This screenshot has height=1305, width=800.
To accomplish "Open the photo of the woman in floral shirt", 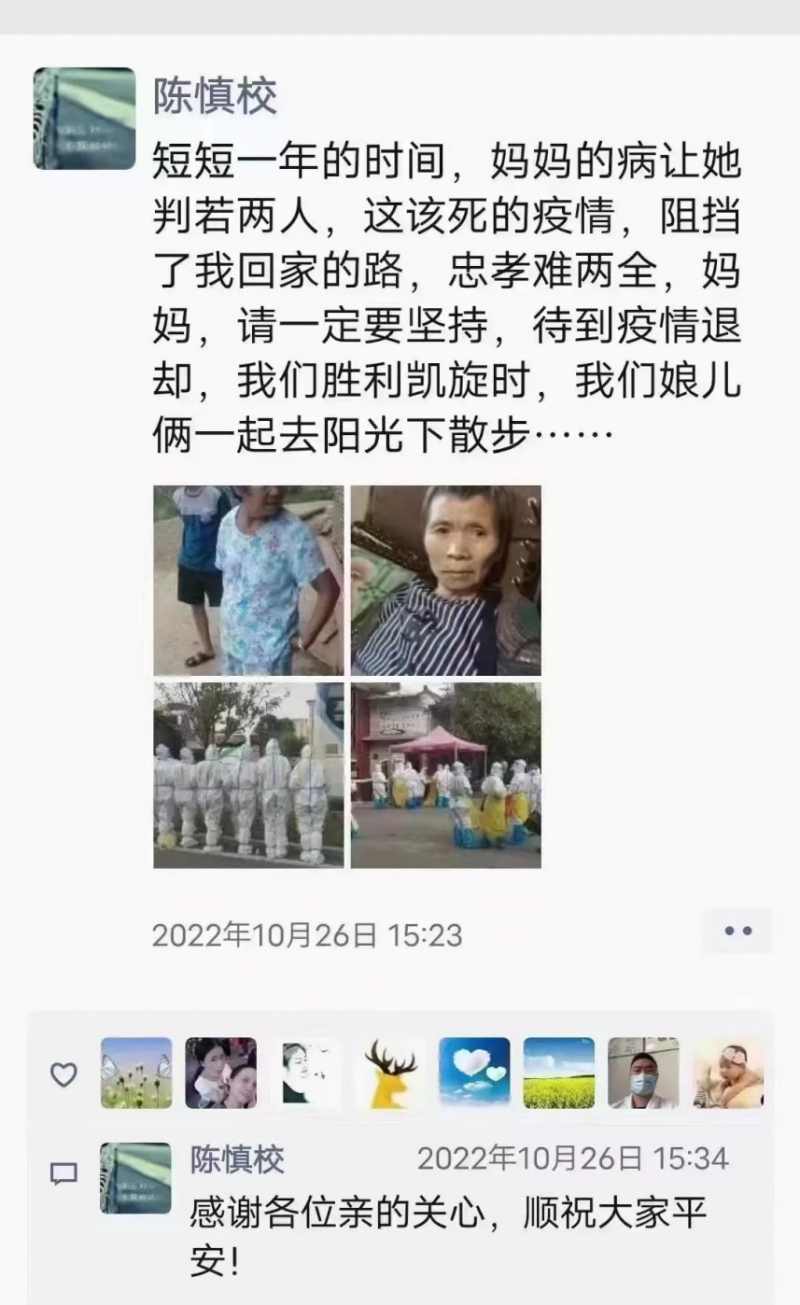I will 248,580.
